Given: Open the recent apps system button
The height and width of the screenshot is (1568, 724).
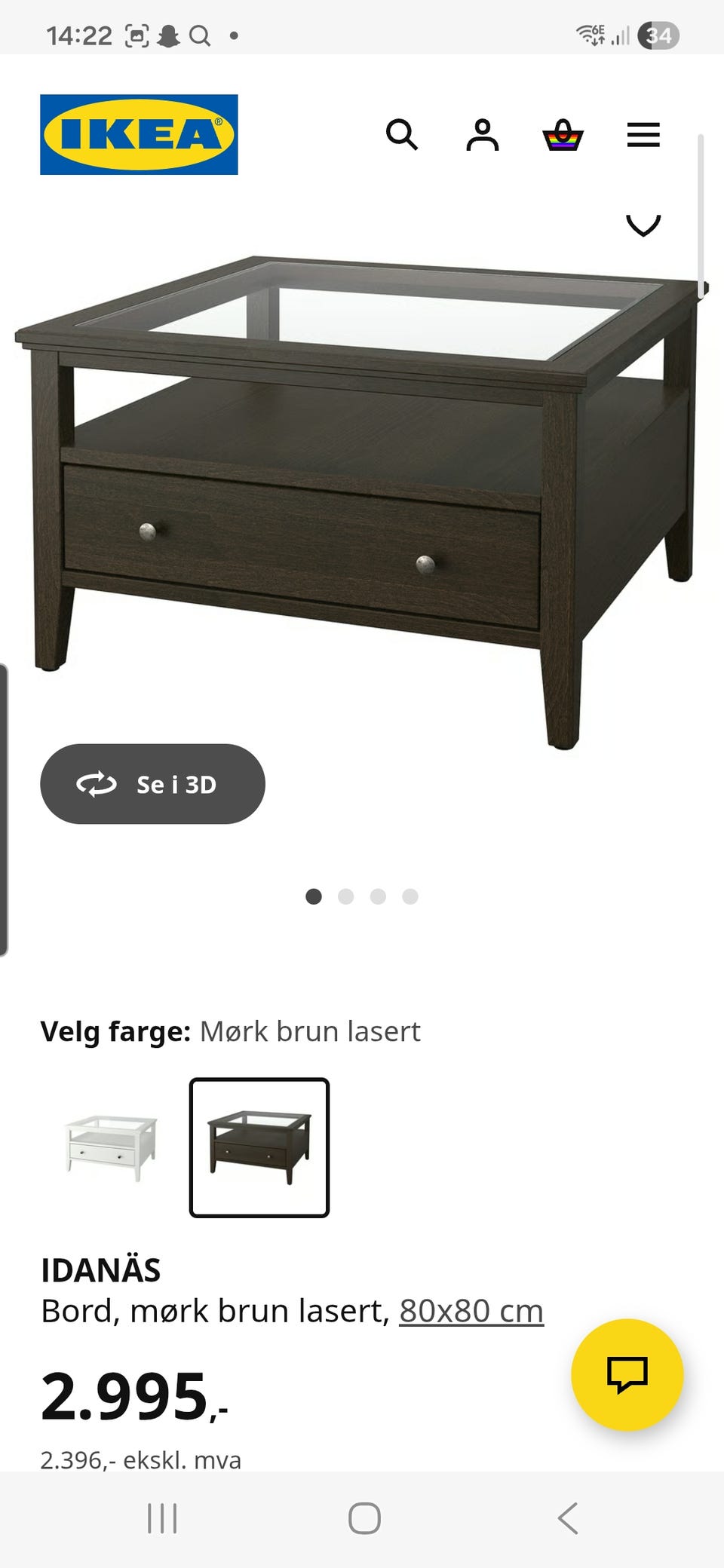Looking at the screenshot, I should point(162,1518).
